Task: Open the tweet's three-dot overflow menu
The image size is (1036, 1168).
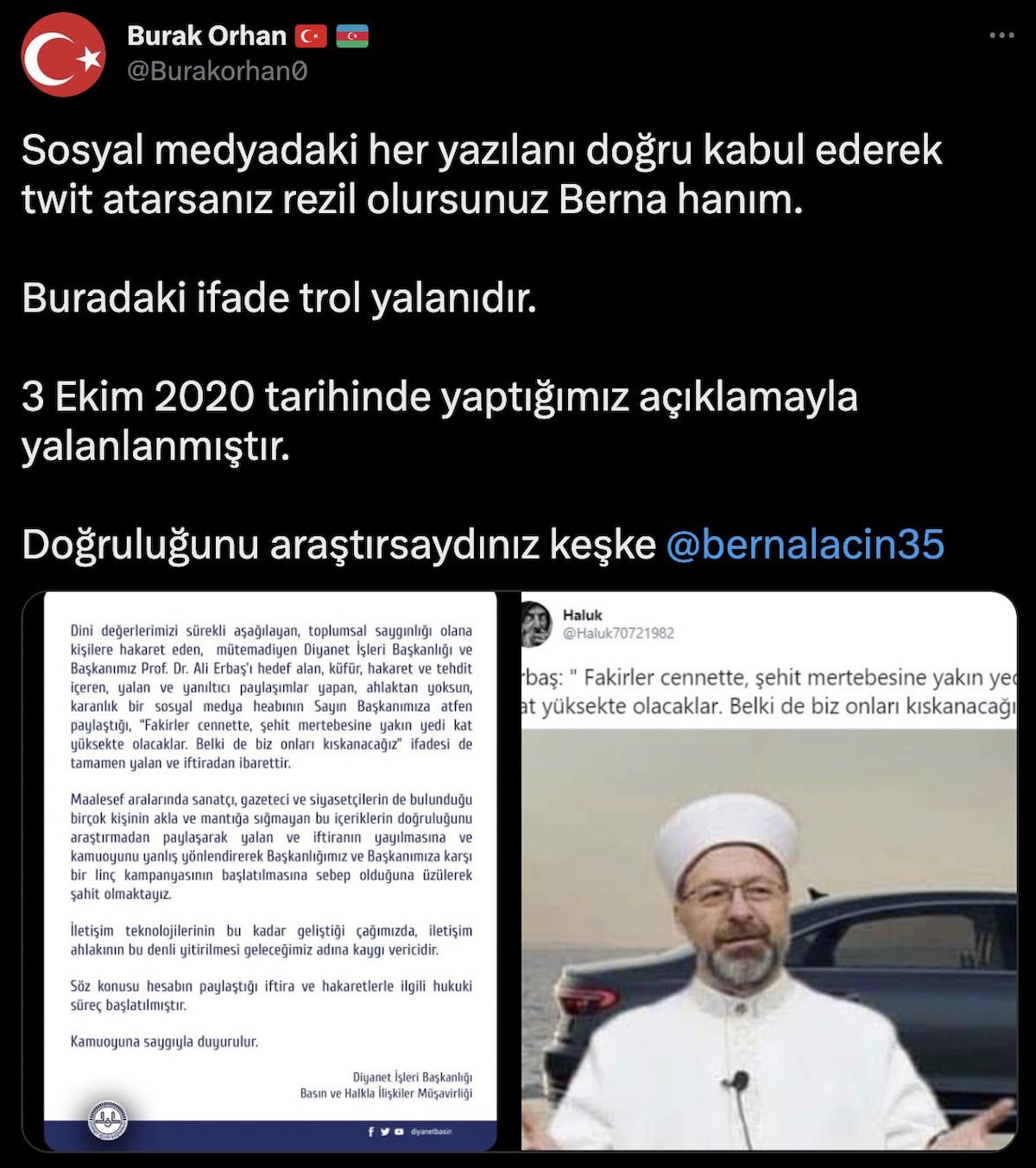Action: [1001, 35]
